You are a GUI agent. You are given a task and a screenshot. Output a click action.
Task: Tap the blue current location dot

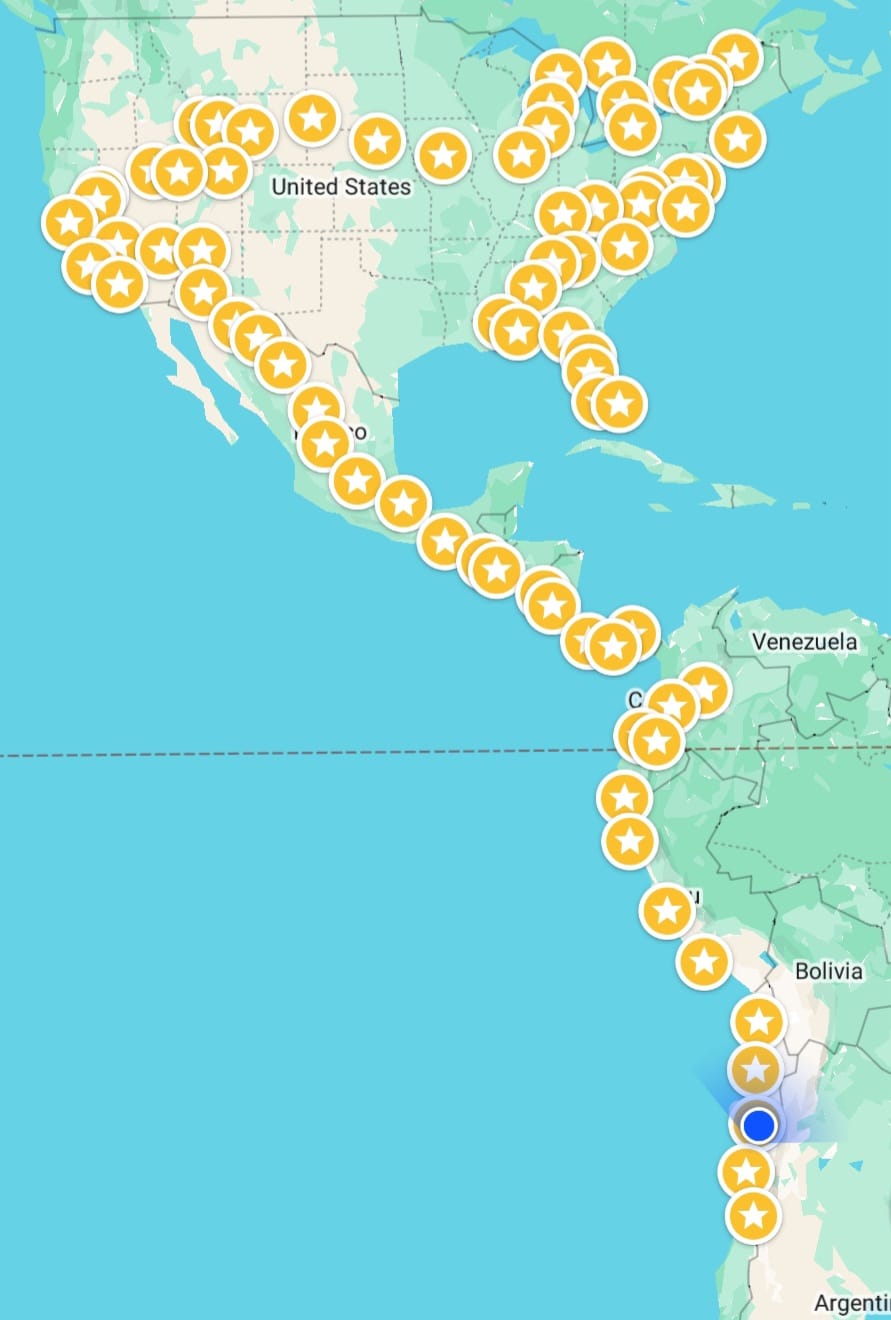click(x=760, y=1125)
